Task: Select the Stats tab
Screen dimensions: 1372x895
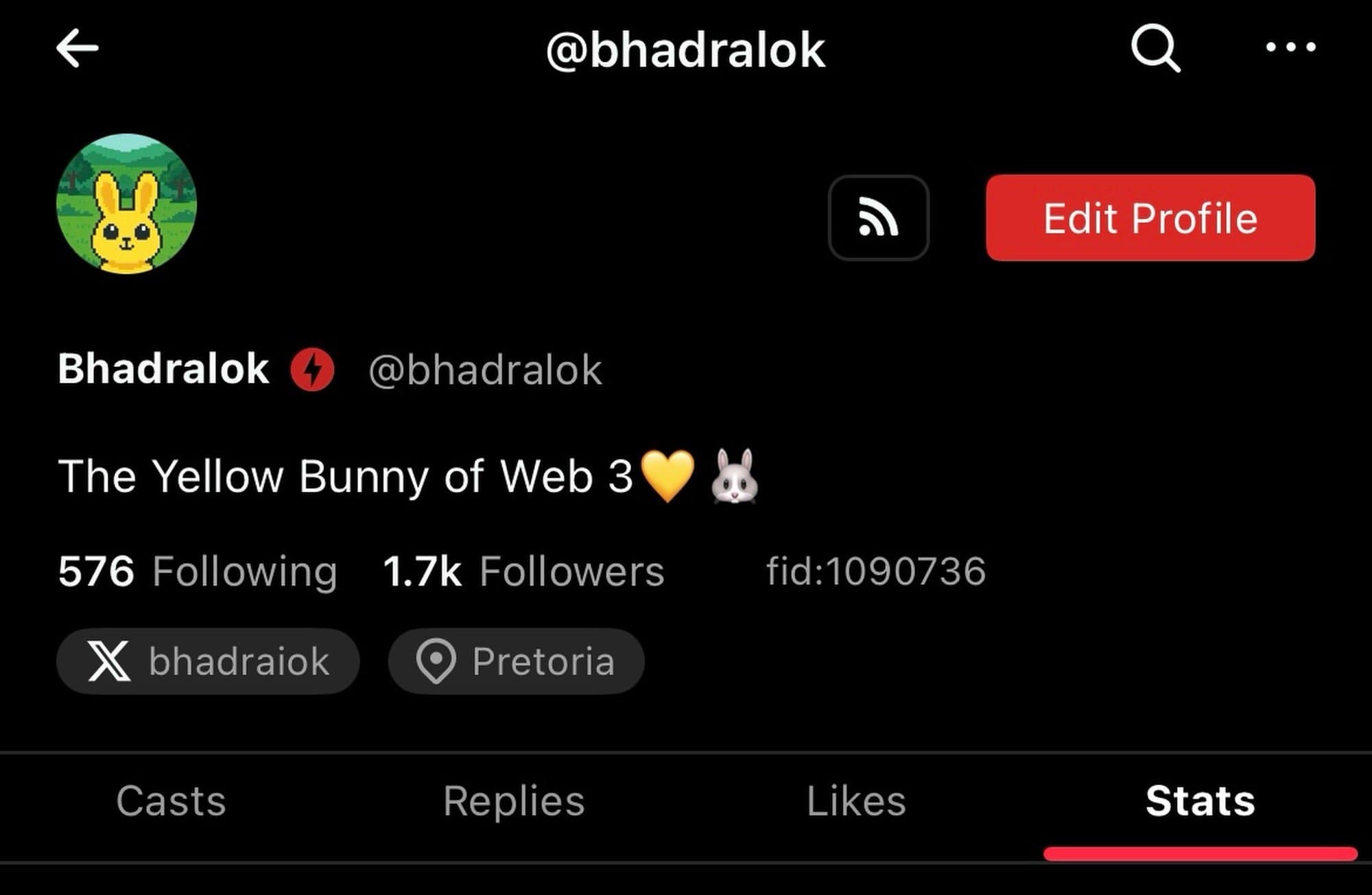Action: pyautogui.click(x=1200, y=801)
